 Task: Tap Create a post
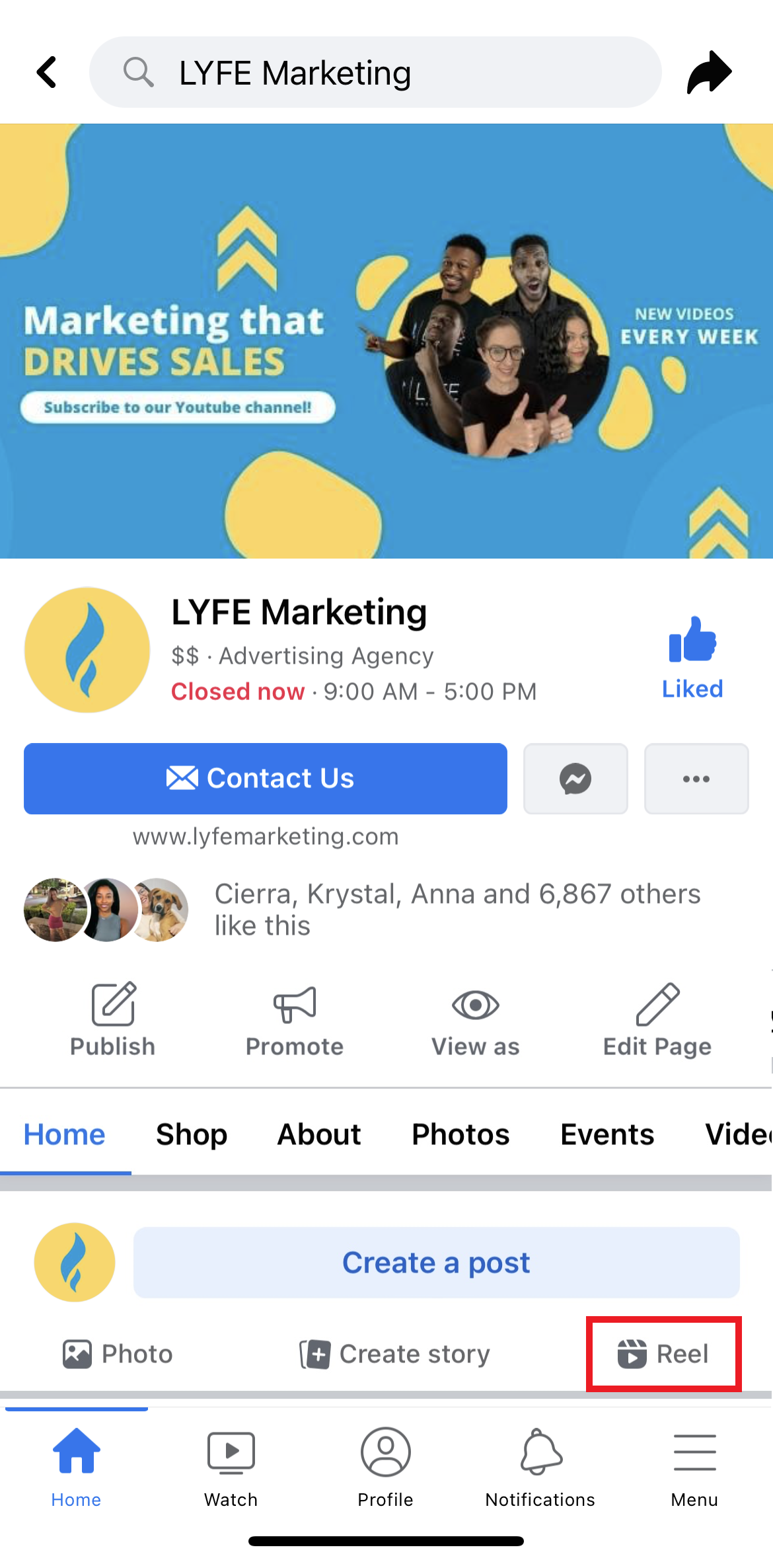(436, 1263)
